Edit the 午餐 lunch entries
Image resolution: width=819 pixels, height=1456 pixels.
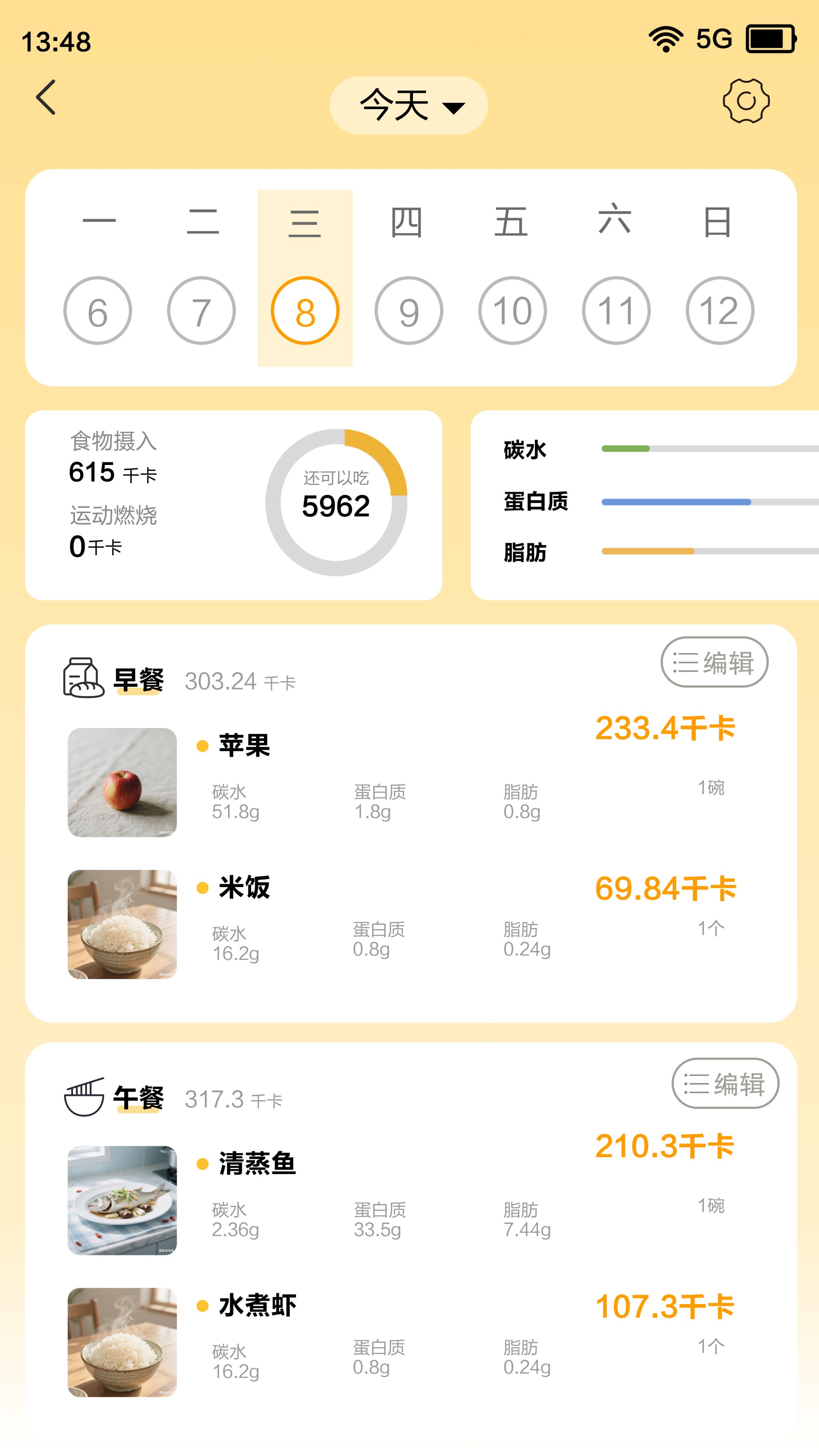725,1083
